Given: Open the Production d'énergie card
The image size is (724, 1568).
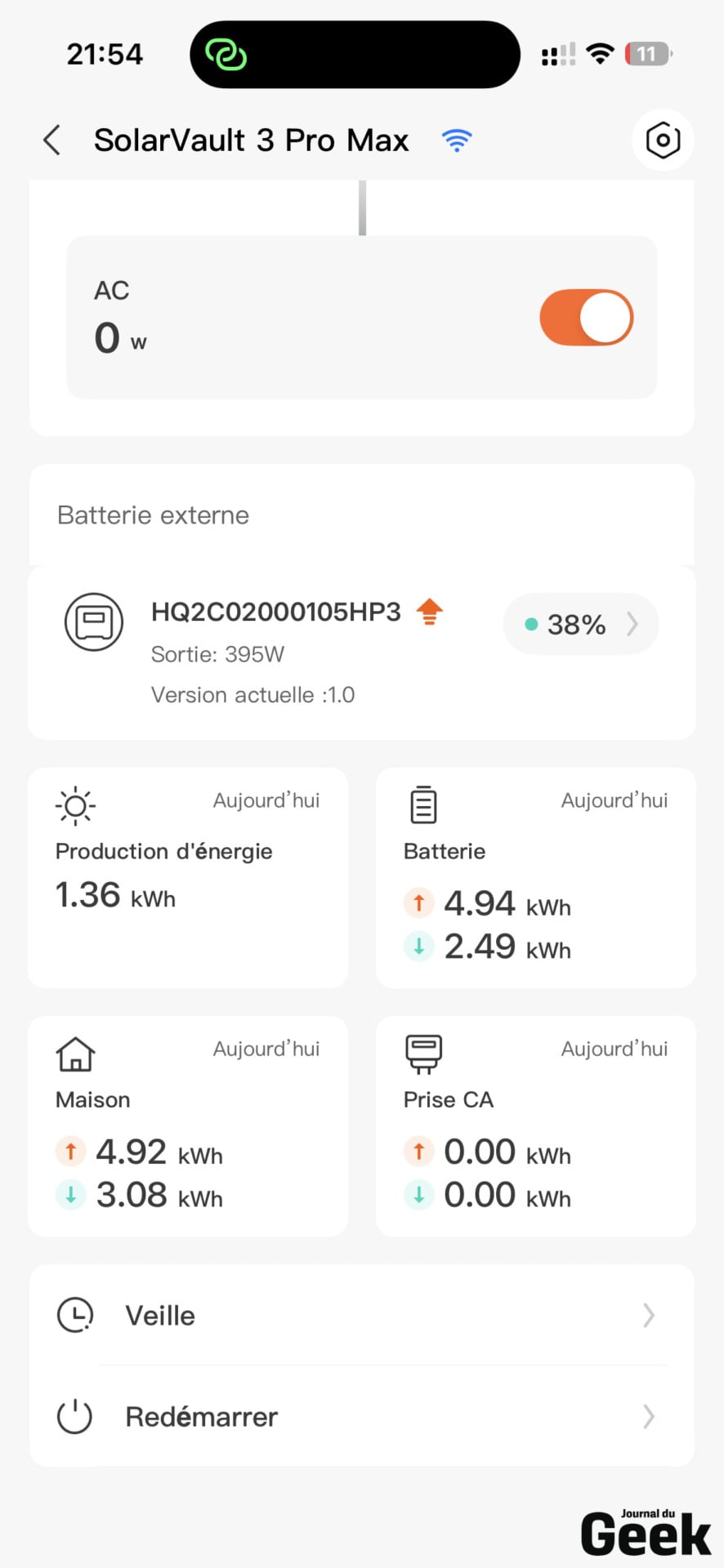Looking at the screenshot, I should point(188,878).
